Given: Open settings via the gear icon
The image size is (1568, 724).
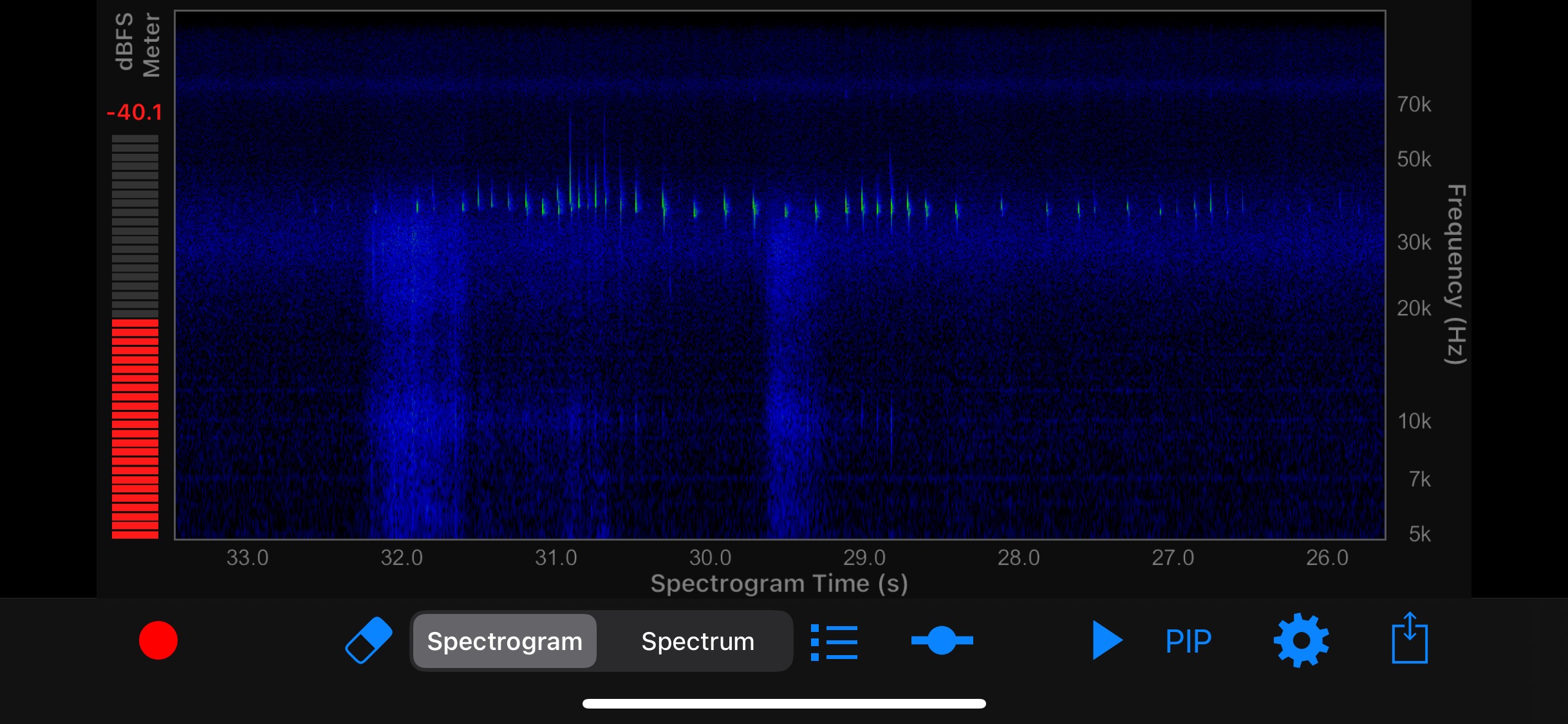Looking at the screenshot, I should coord(1301,640).
